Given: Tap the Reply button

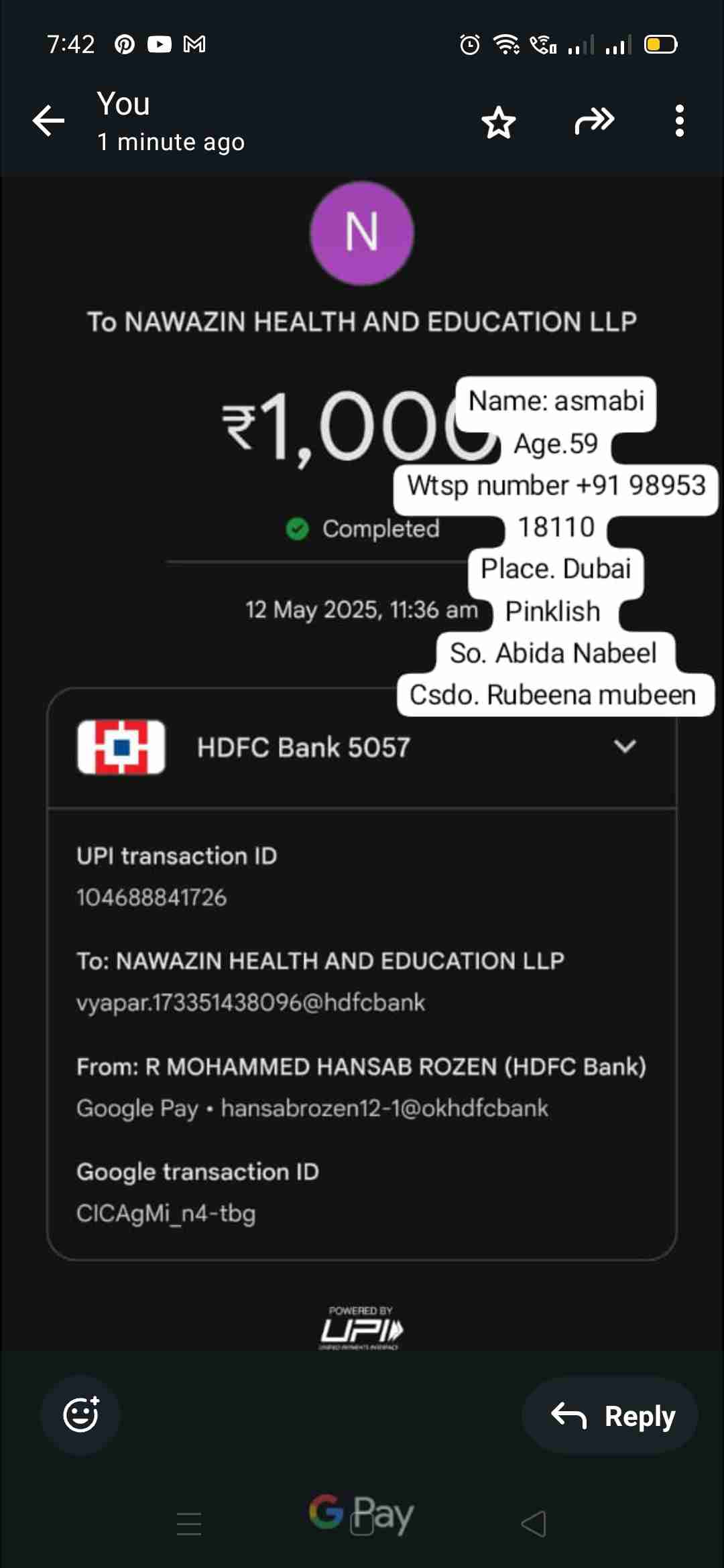Looking at the screenshot, I should (x=611, y=1416).
